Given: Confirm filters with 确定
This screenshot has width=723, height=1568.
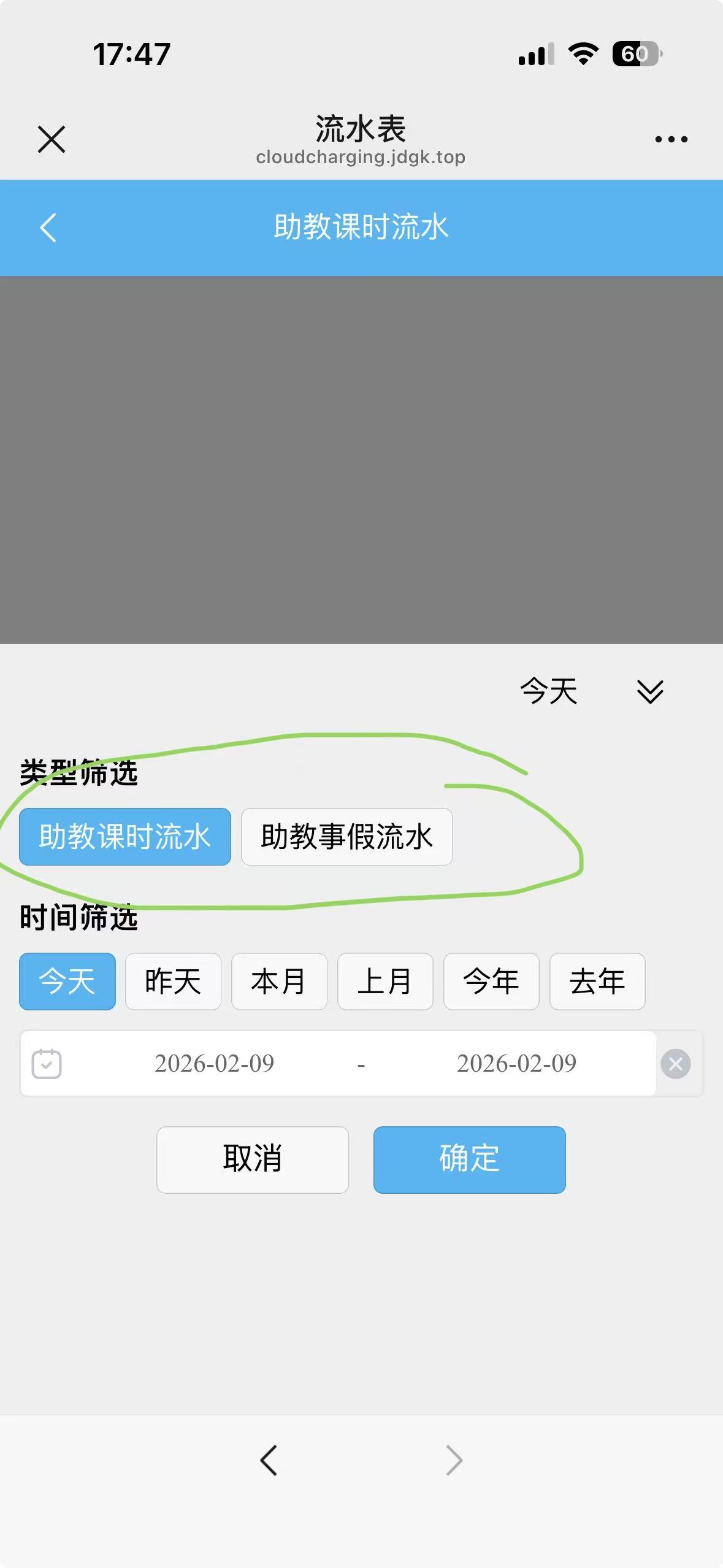Looking at the screenshot, I should 469,1159.
